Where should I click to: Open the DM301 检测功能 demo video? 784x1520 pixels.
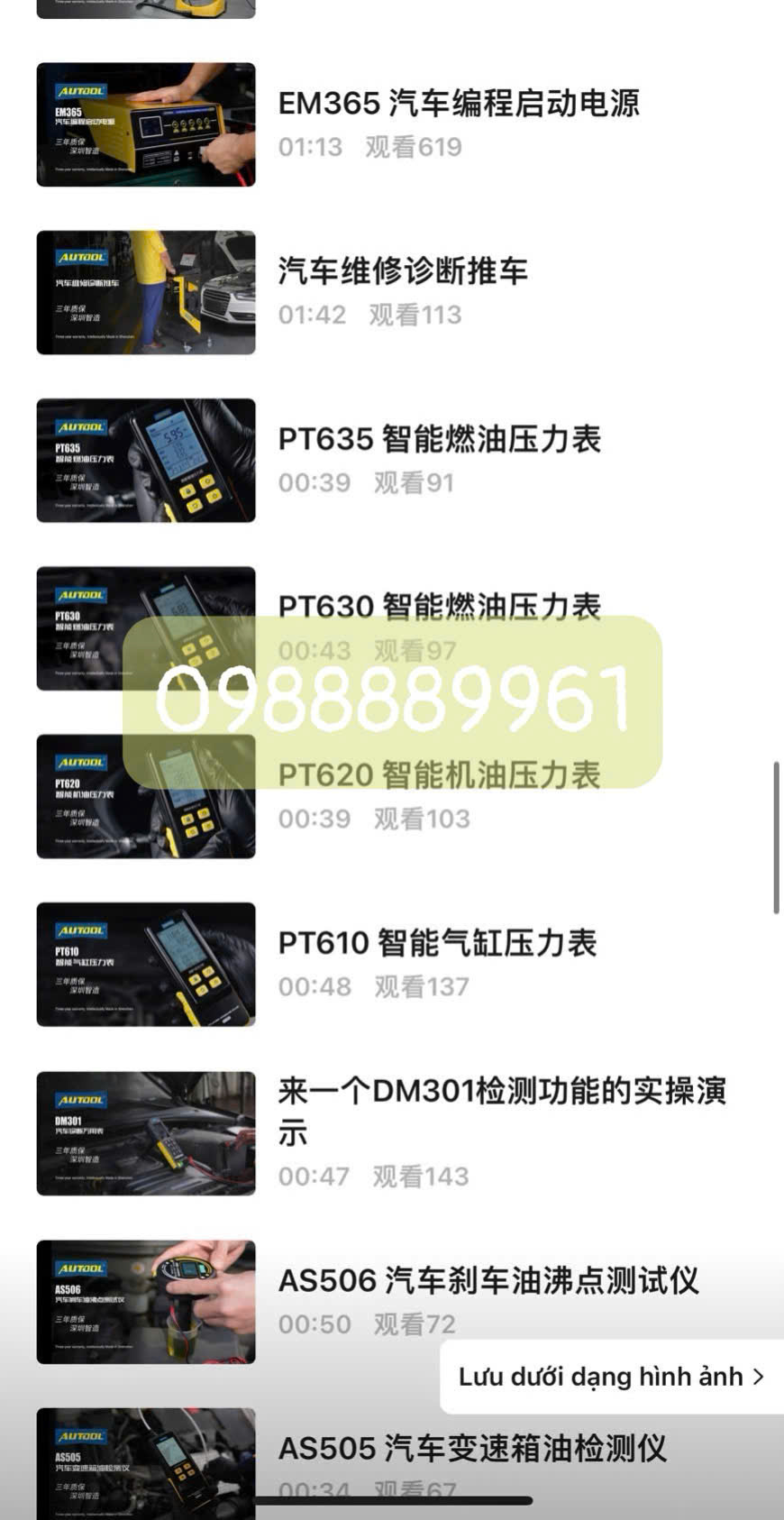coord(146,1133)
